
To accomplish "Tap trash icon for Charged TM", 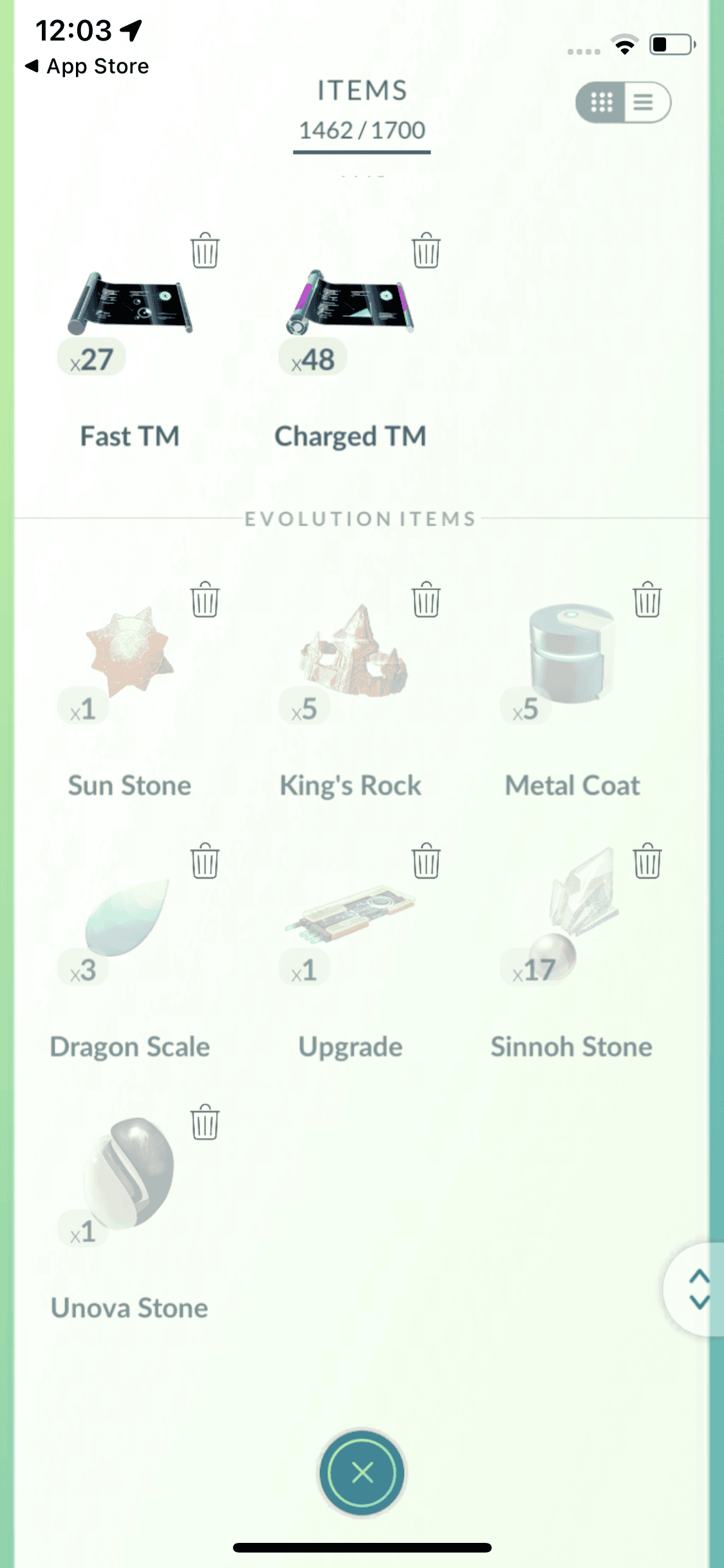I will click(426, 250).
